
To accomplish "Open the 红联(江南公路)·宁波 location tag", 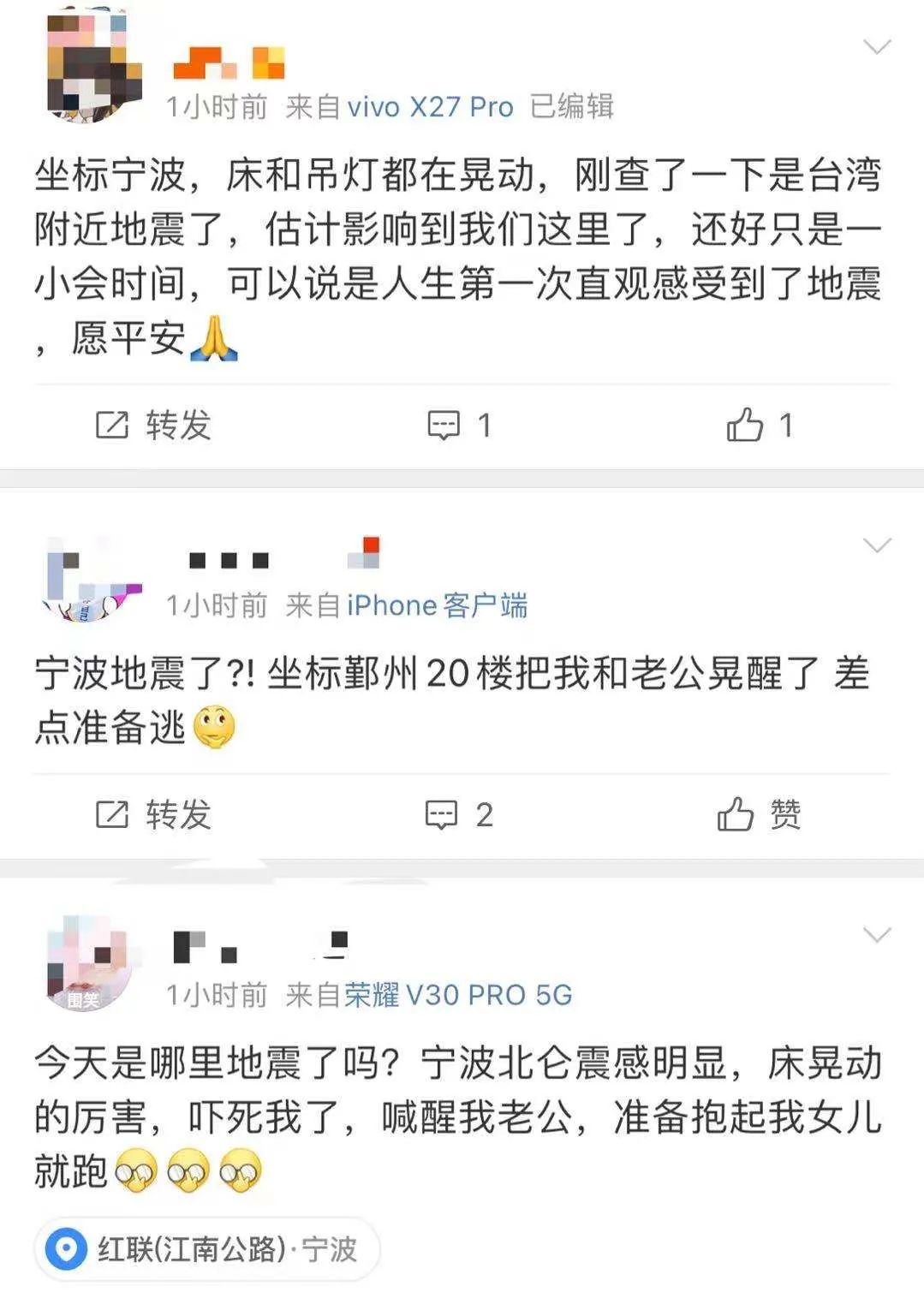I will point(207,1249).
